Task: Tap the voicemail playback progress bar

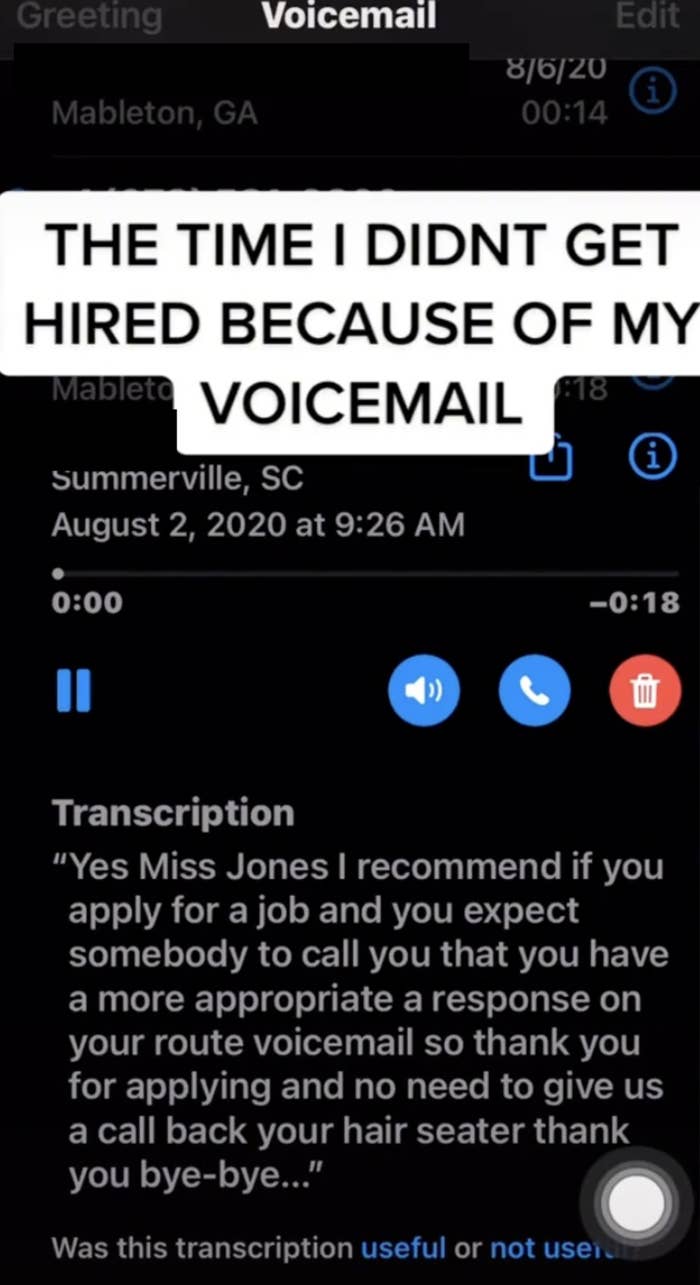Action: pyautogui.click(x=365, y=574)
